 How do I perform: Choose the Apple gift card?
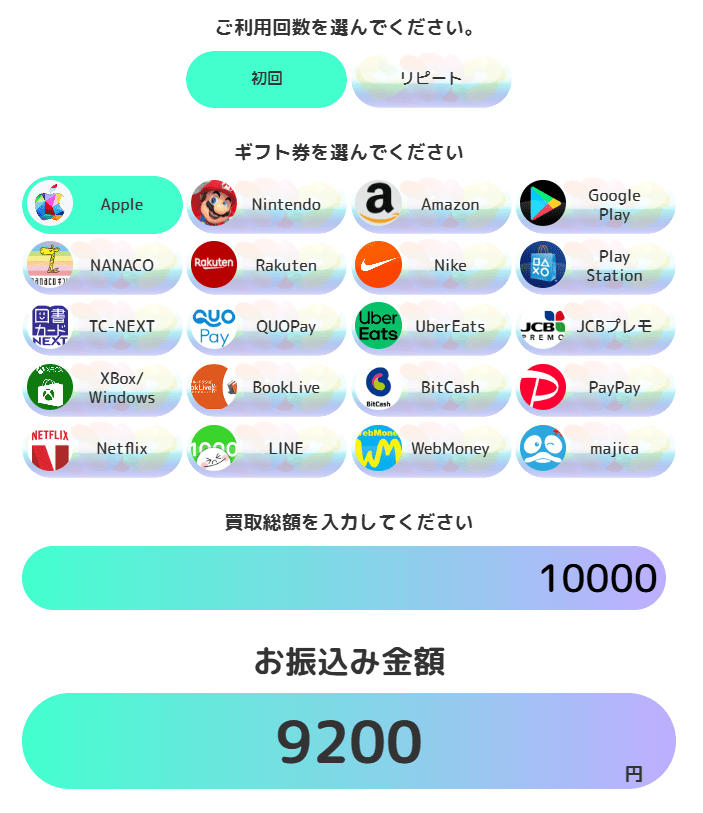[103, 205]
